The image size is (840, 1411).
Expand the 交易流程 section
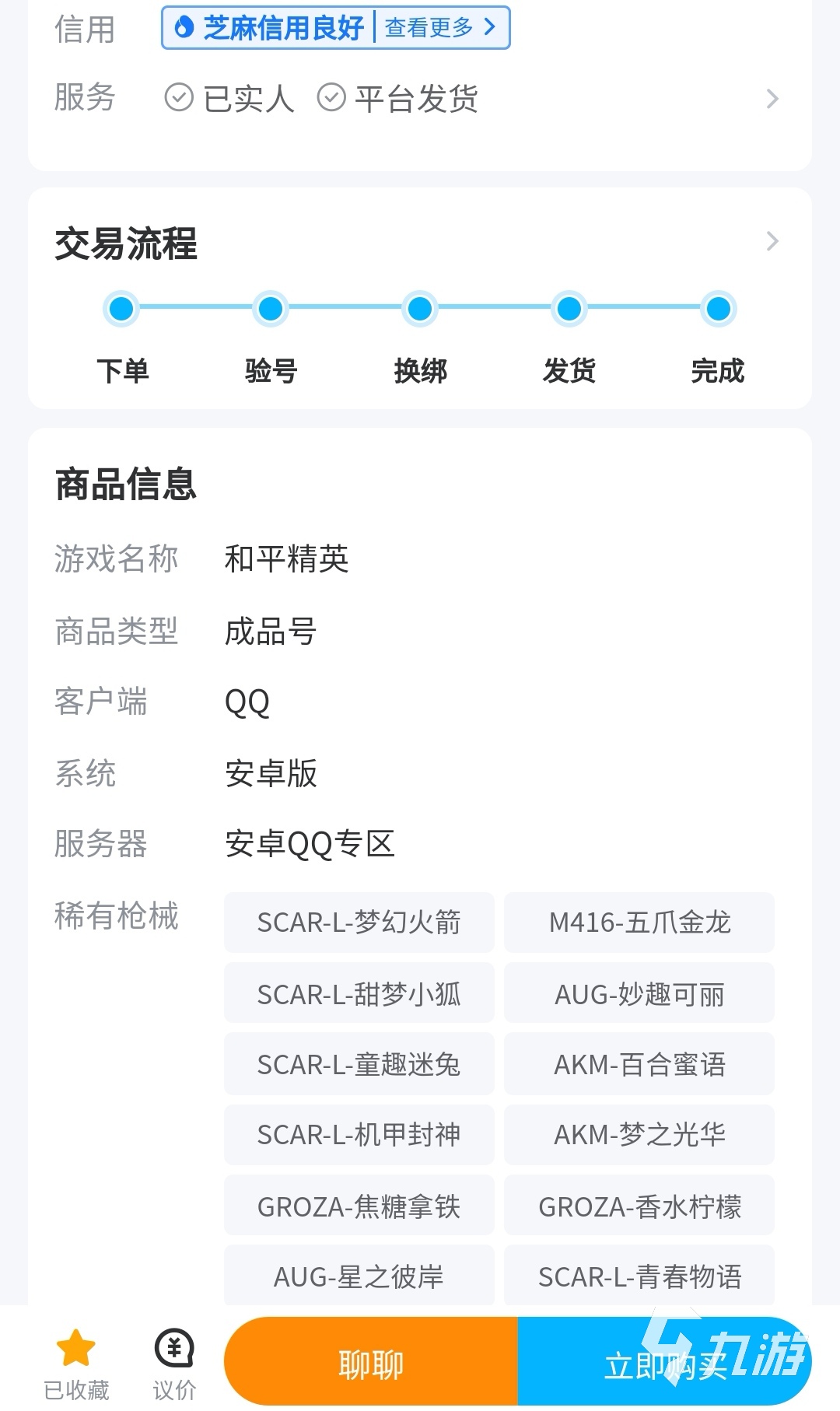point(771,241)
